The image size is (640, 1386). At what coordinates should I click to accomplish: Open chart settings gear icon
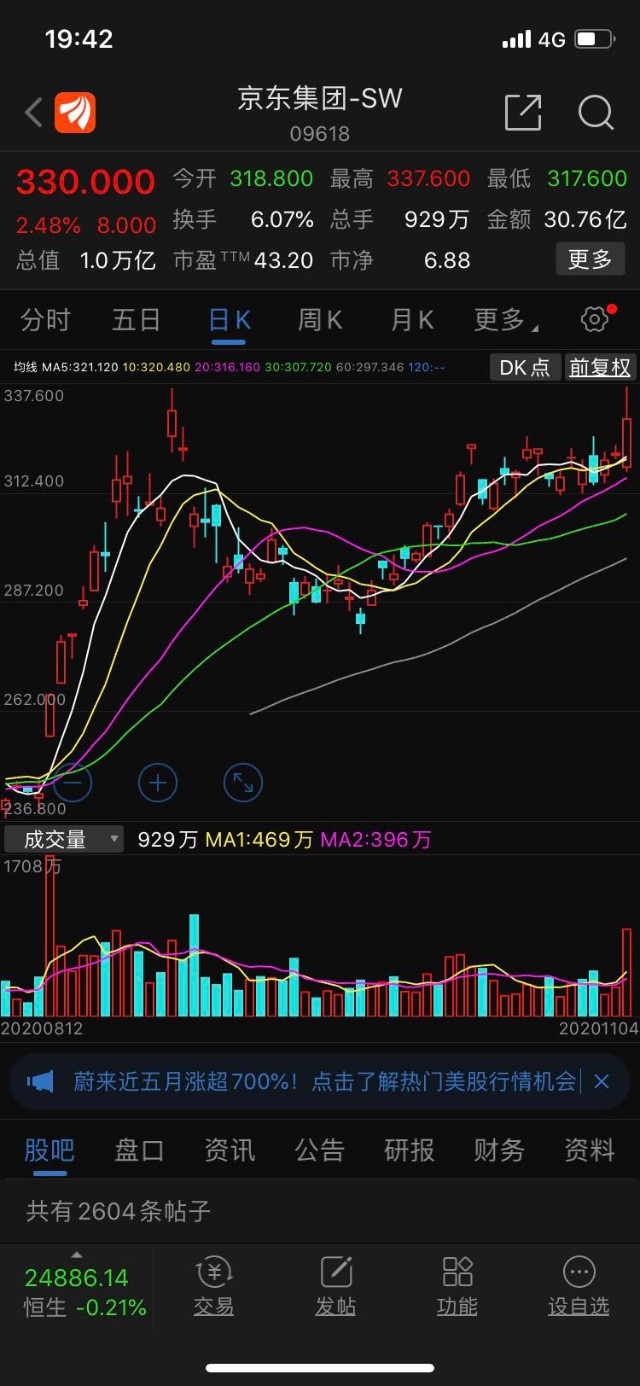595,320
